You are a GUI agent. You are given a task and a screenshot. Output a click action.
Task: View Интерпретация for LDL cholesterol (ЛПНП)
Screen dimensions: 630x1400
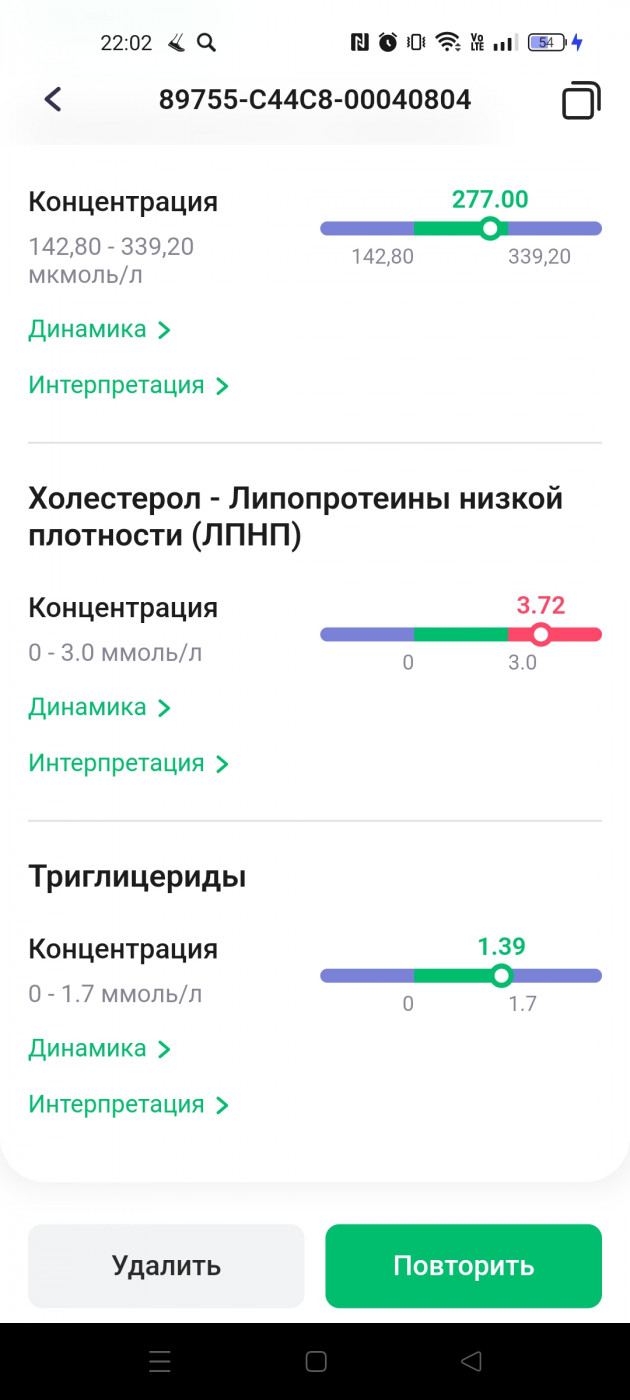(x=129, y=763)
